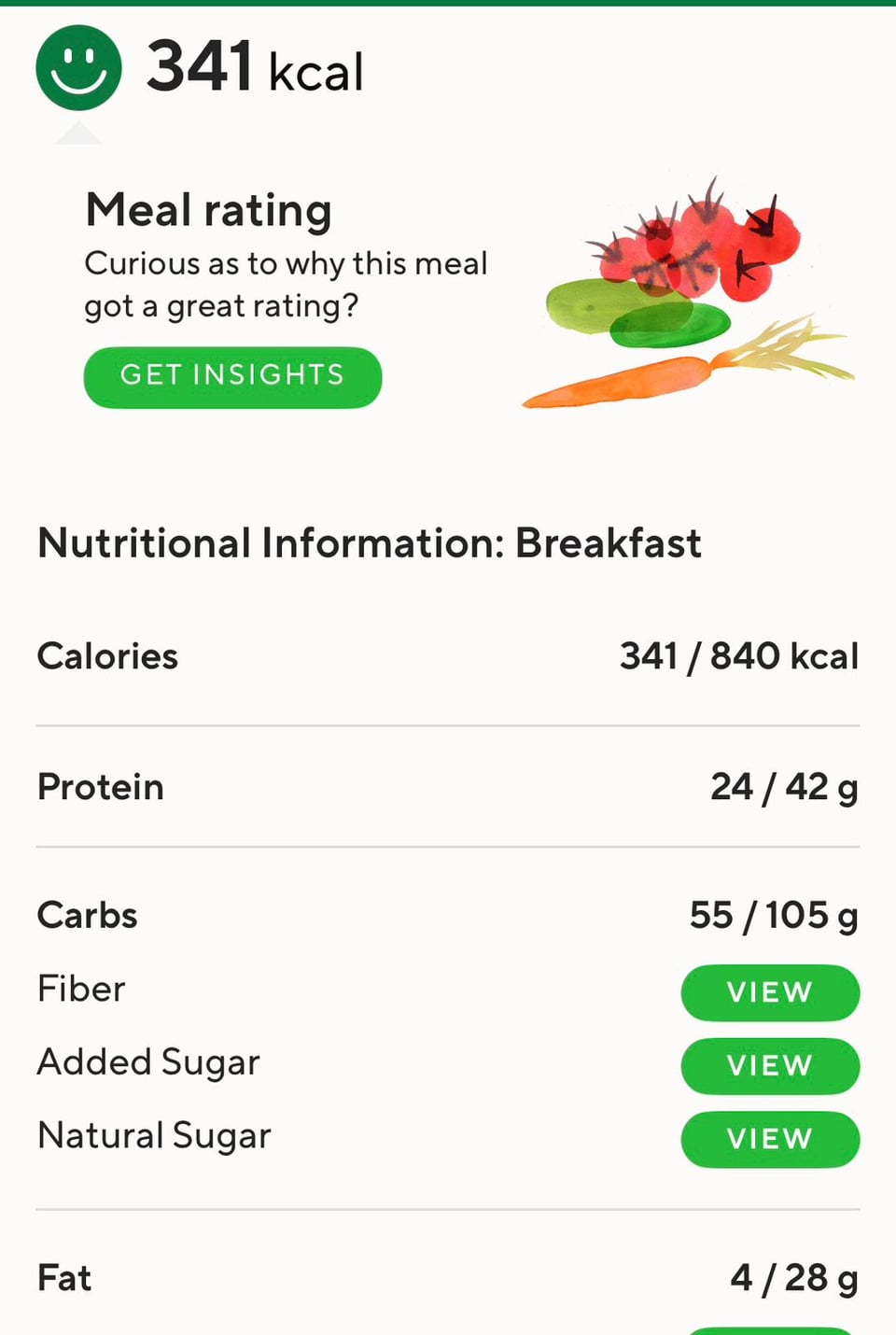View the Natural Sugar amount

769,1139
